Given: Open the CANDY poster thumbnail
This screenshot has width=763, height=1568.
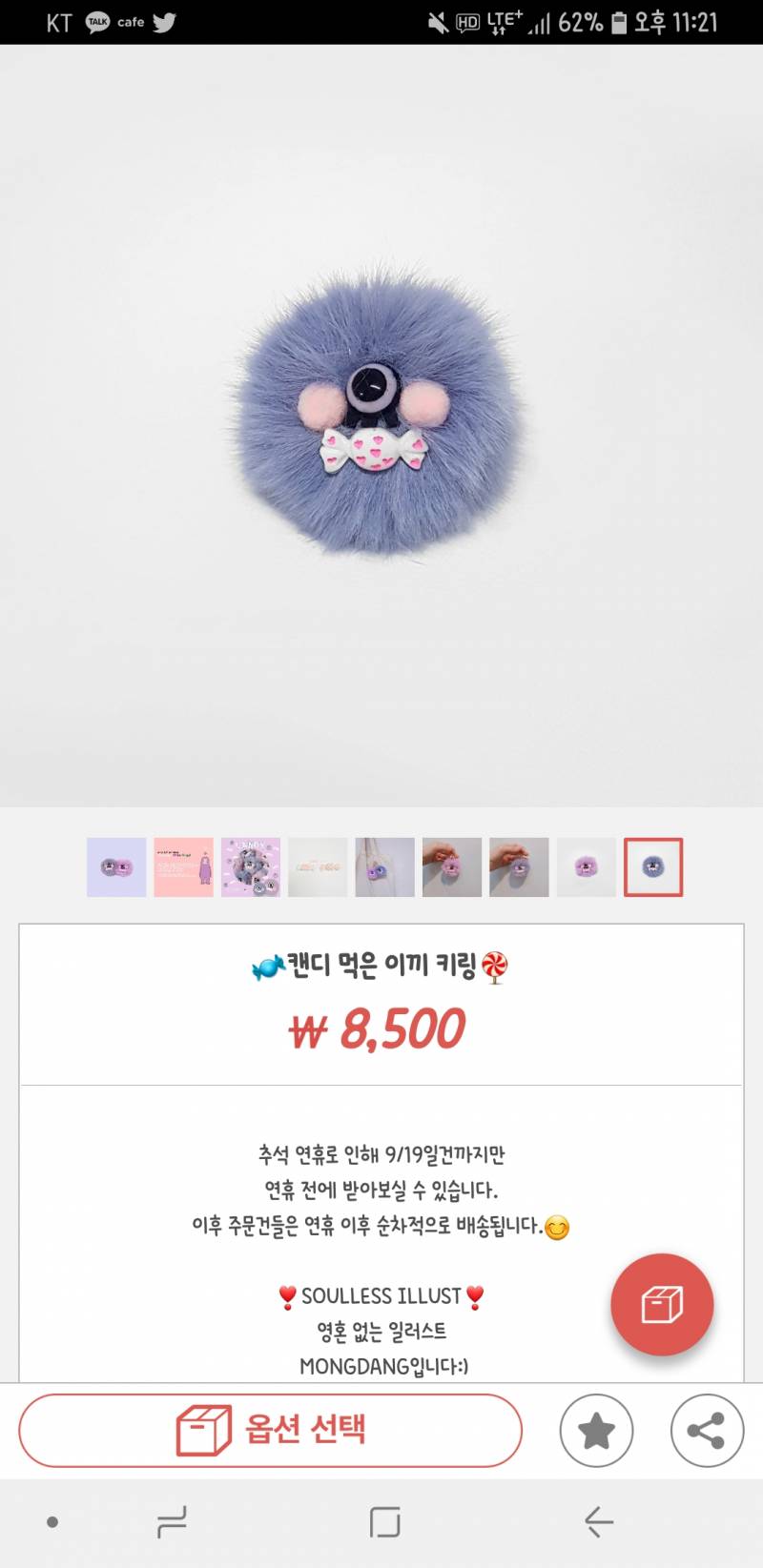Looking at the screenshot, I should 251,867.
